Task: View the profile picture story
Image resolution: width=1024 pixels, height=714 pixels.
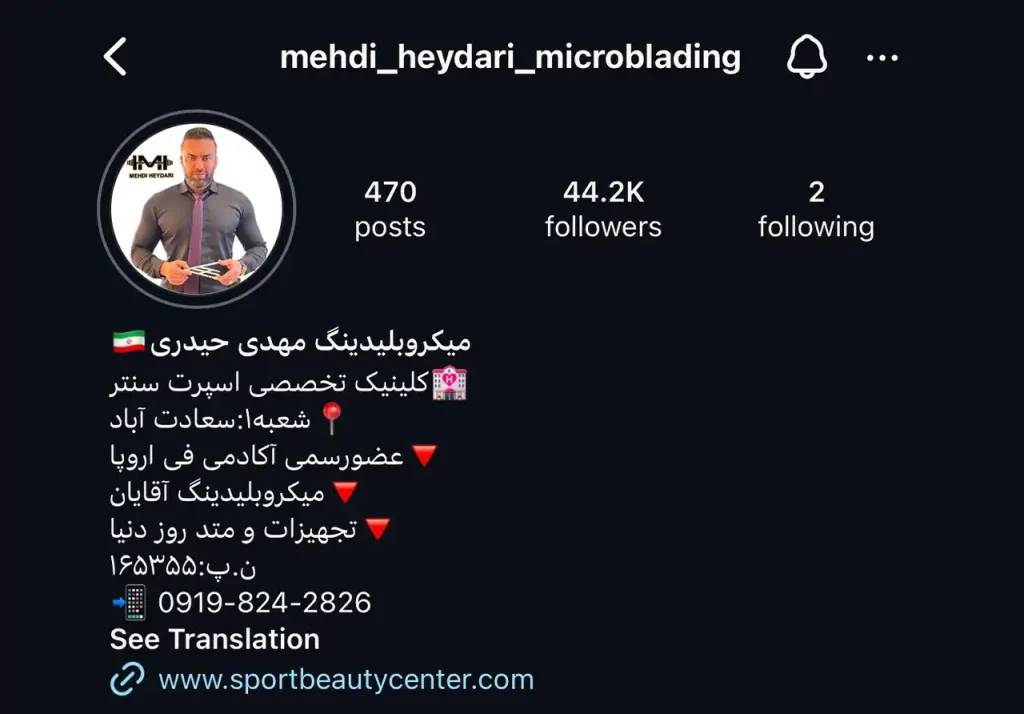Action: (196, 208)
